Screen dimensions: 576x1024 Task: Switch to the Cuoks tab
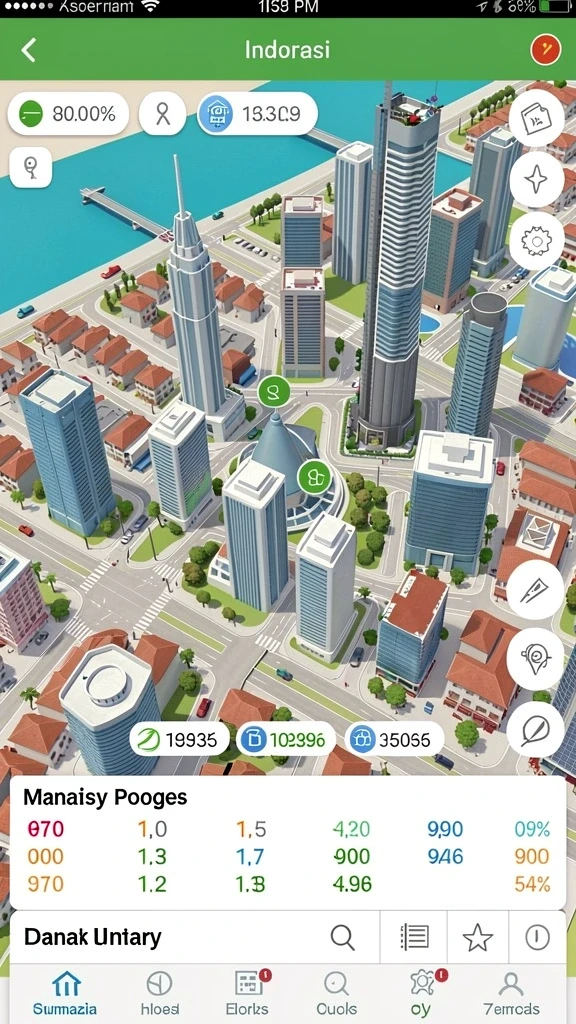[336, 993]
